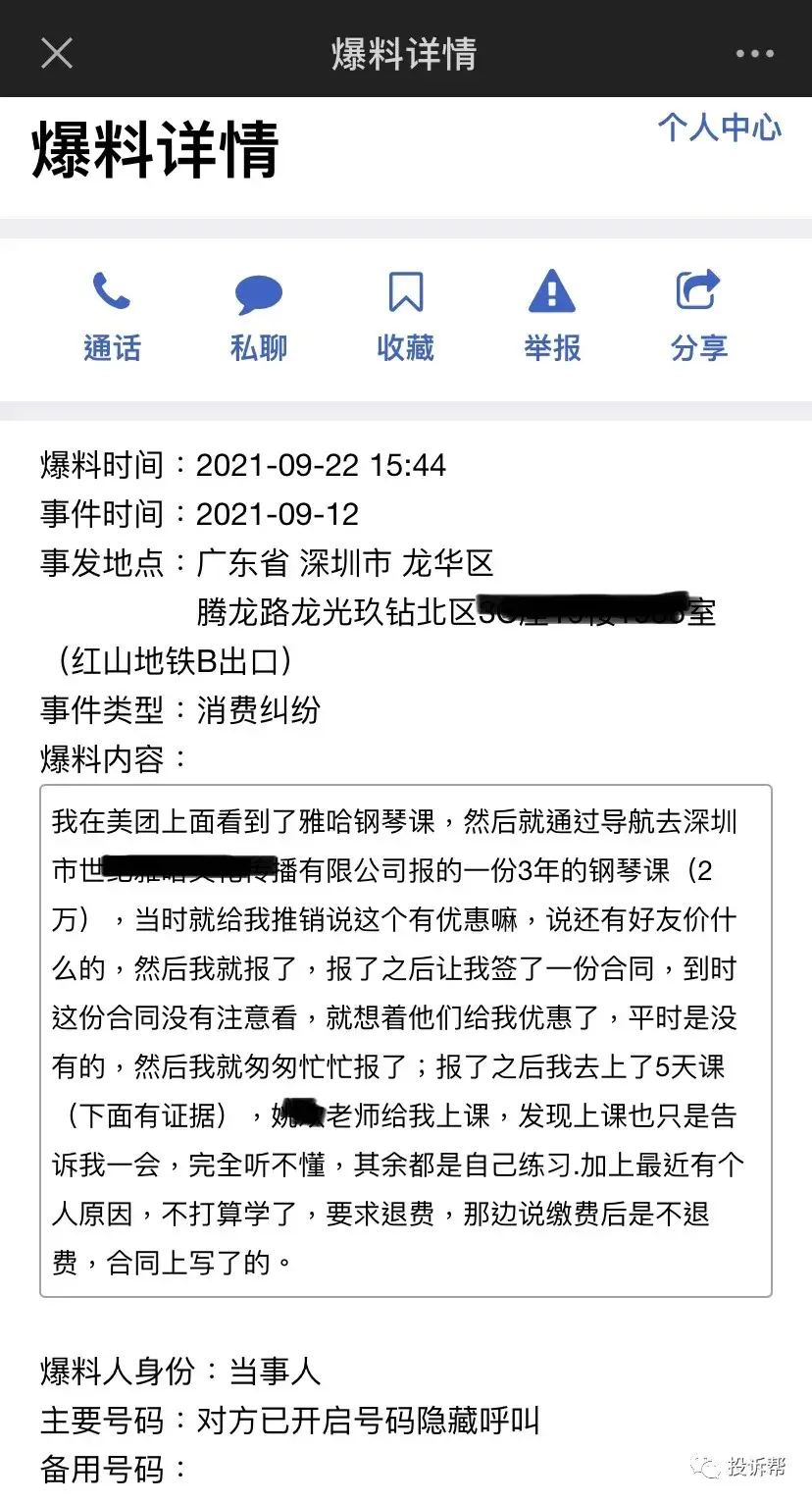Bookmark this report with 收藏

click(406, 316)
